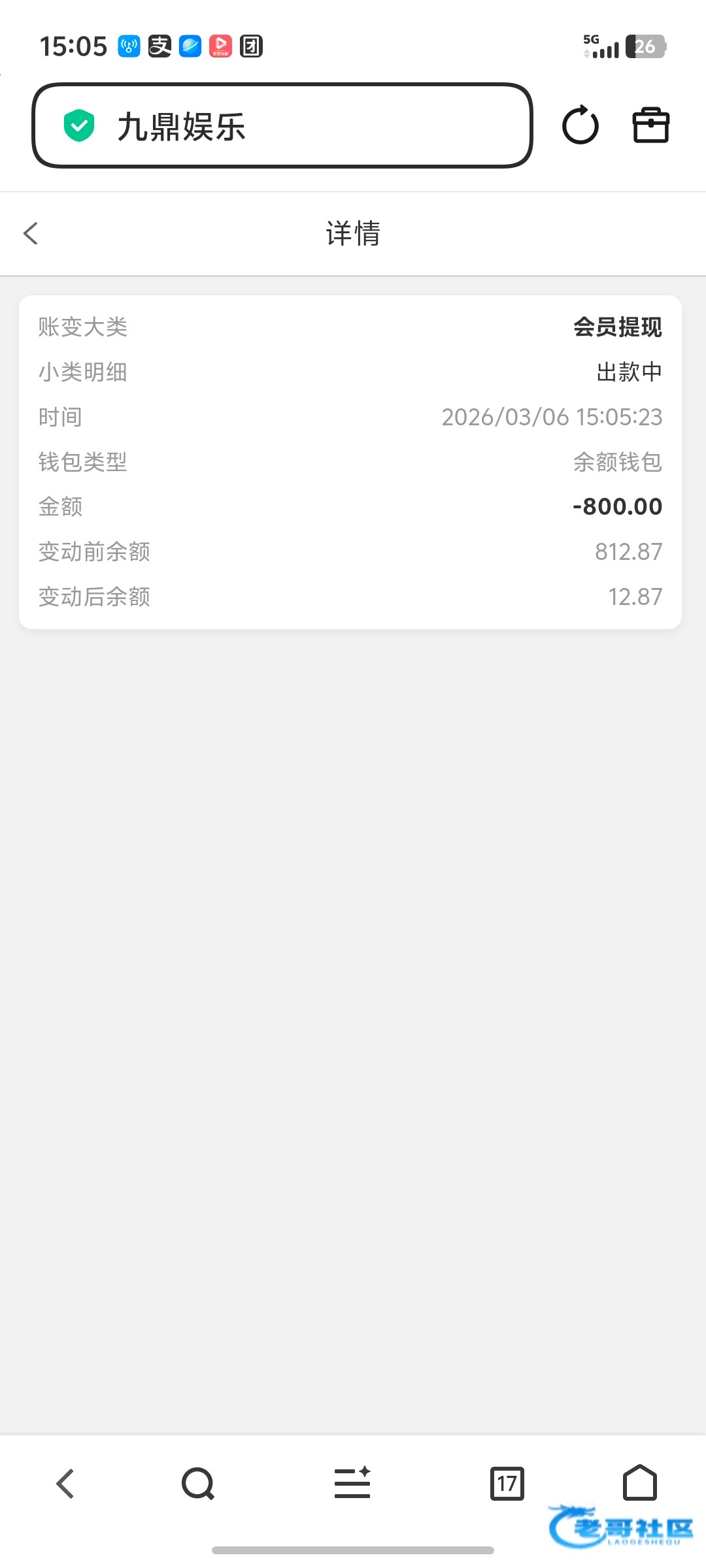This screenshot has height=1568, width=706.
Task: Open search from the bottom toolbar
Action: pos(197,1483)
